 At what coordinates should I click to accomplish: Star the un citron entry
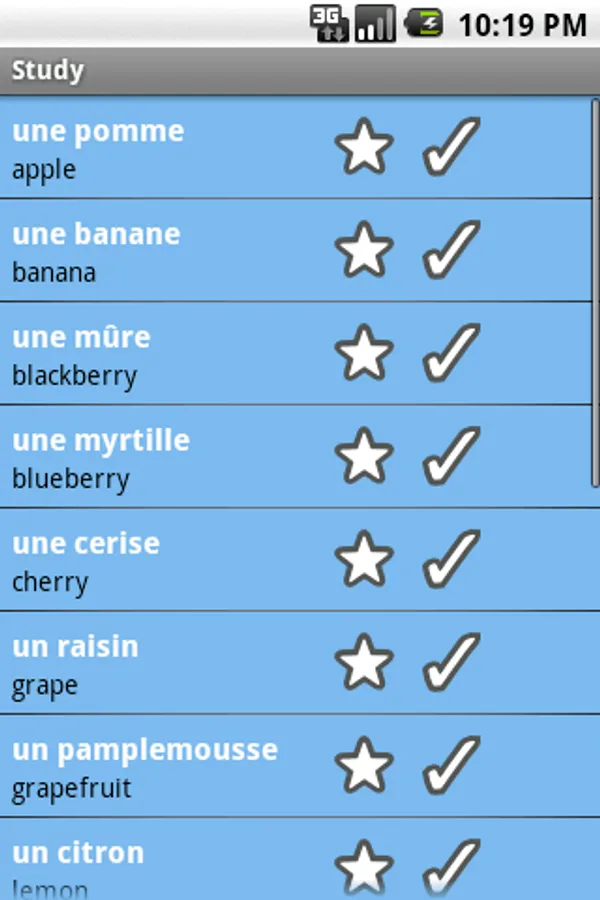pos(364,866)
